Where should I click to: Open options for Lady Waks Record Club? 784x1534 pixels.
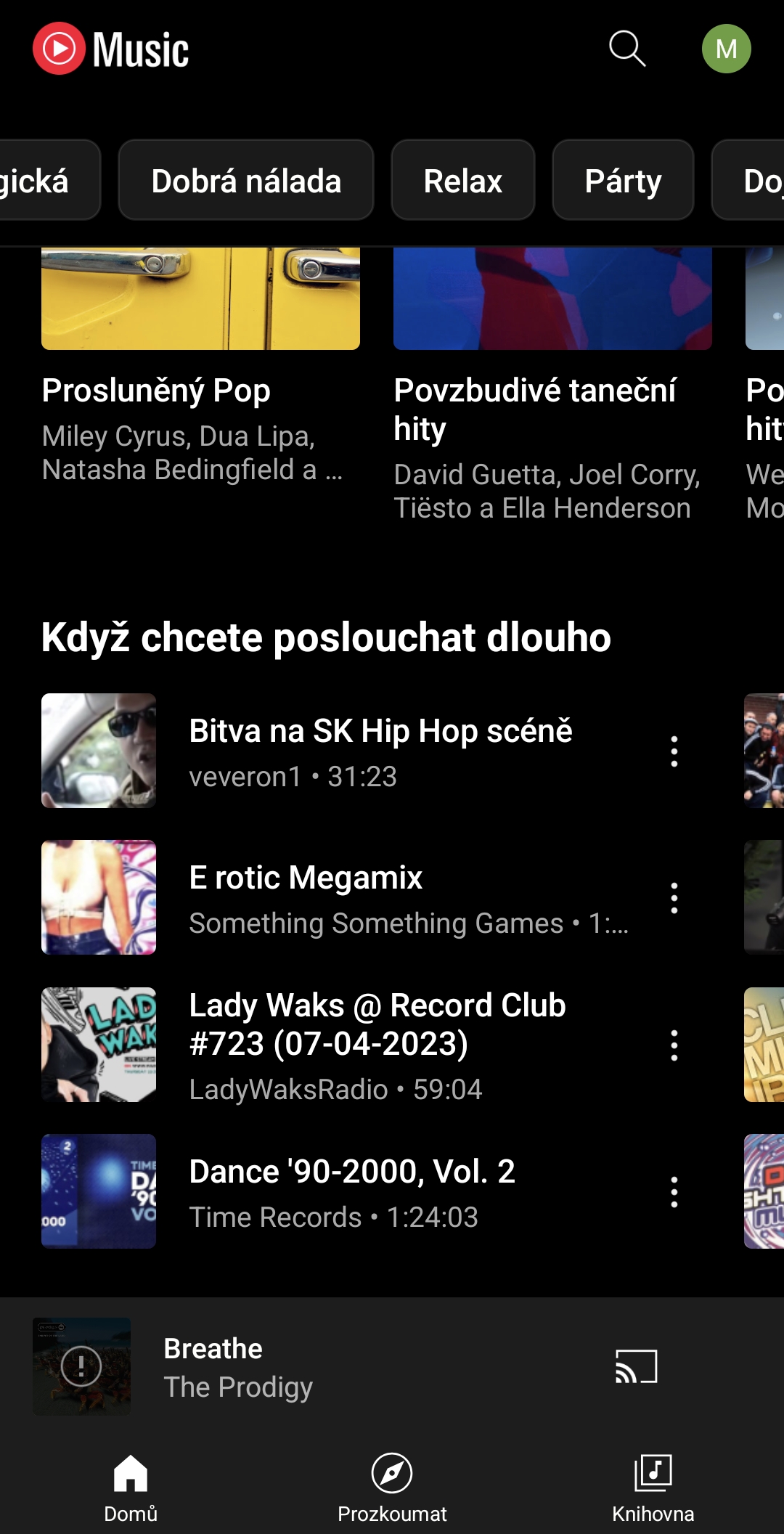pyautogui.click(x=674, y=1045)
